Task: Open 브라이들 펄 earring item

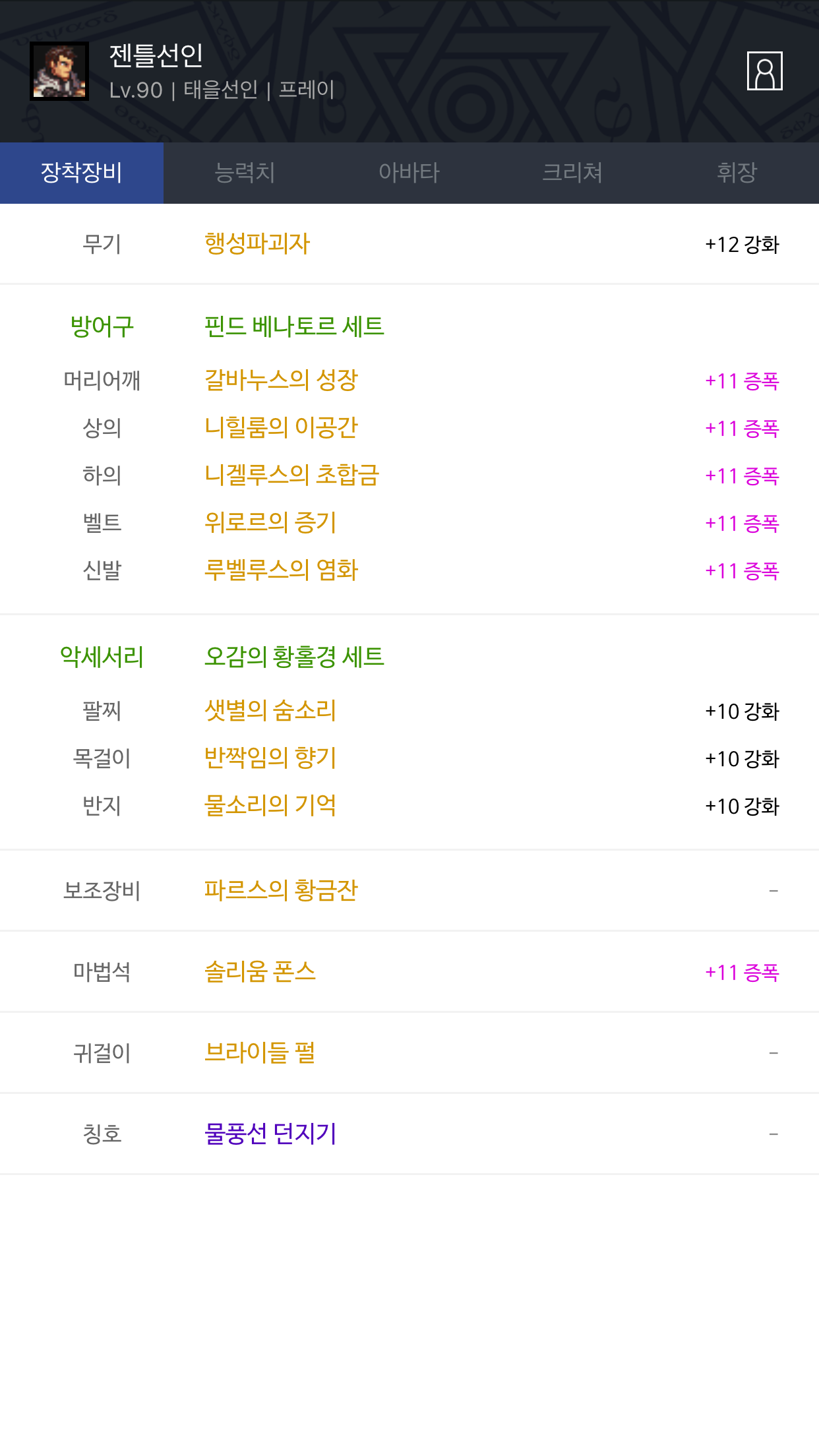Action: (260, 1053)
